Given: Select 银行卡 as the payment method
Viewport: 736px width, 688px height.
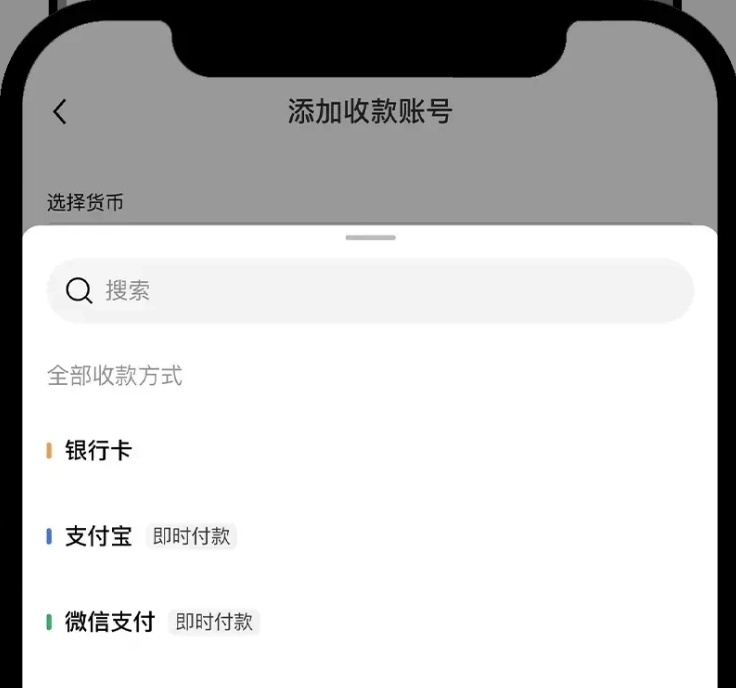Looking at the screenshot, I should (98, 451).
